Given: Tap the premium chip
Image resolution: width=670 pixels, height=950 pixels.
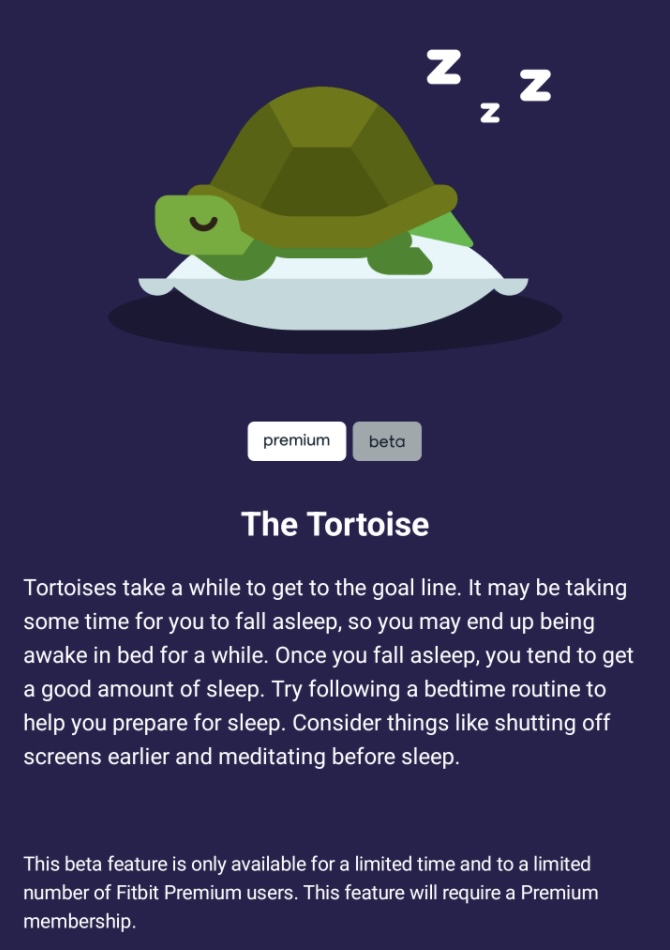Looking at the screenshot, I should (x=296, y=441).
